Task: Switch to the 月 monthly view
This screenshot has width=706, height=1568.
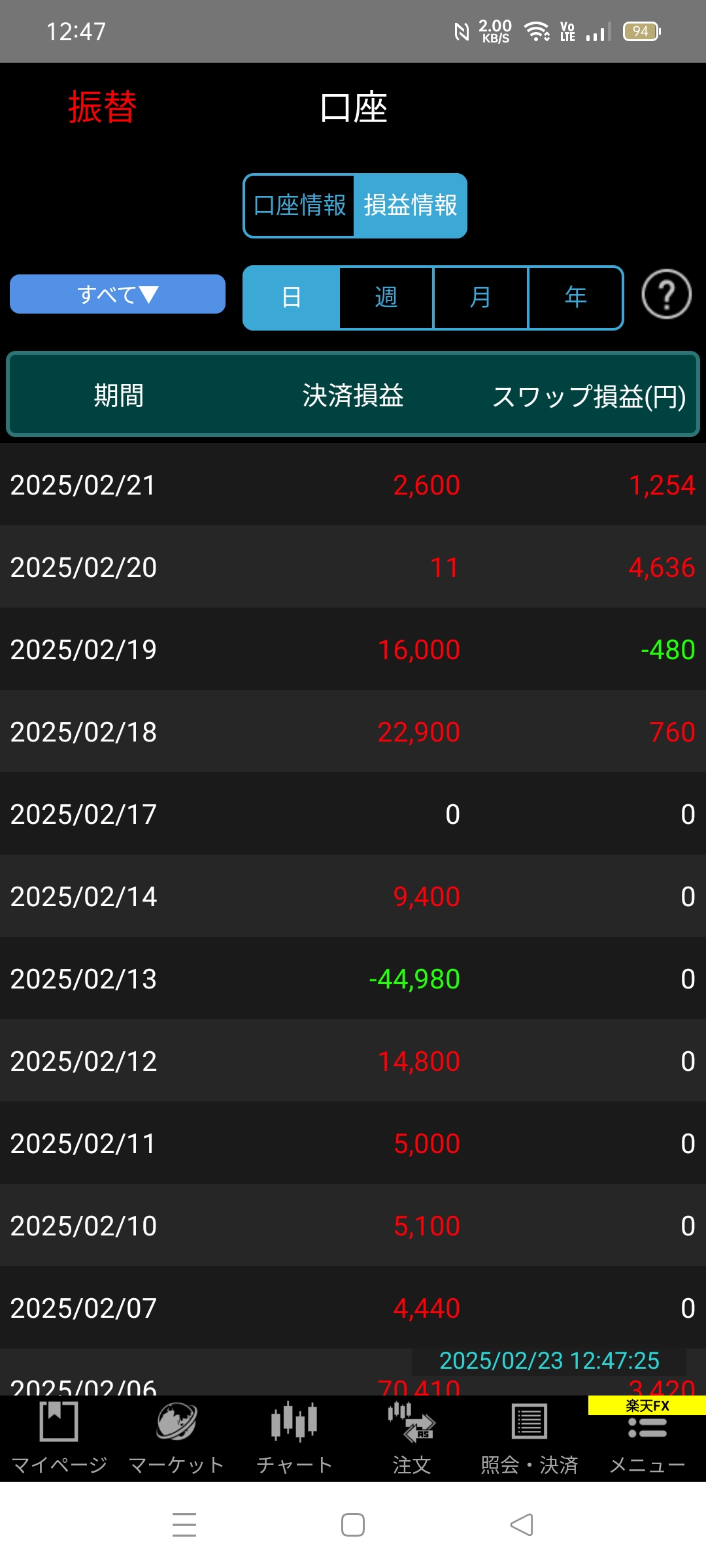Action: point(480,298)
